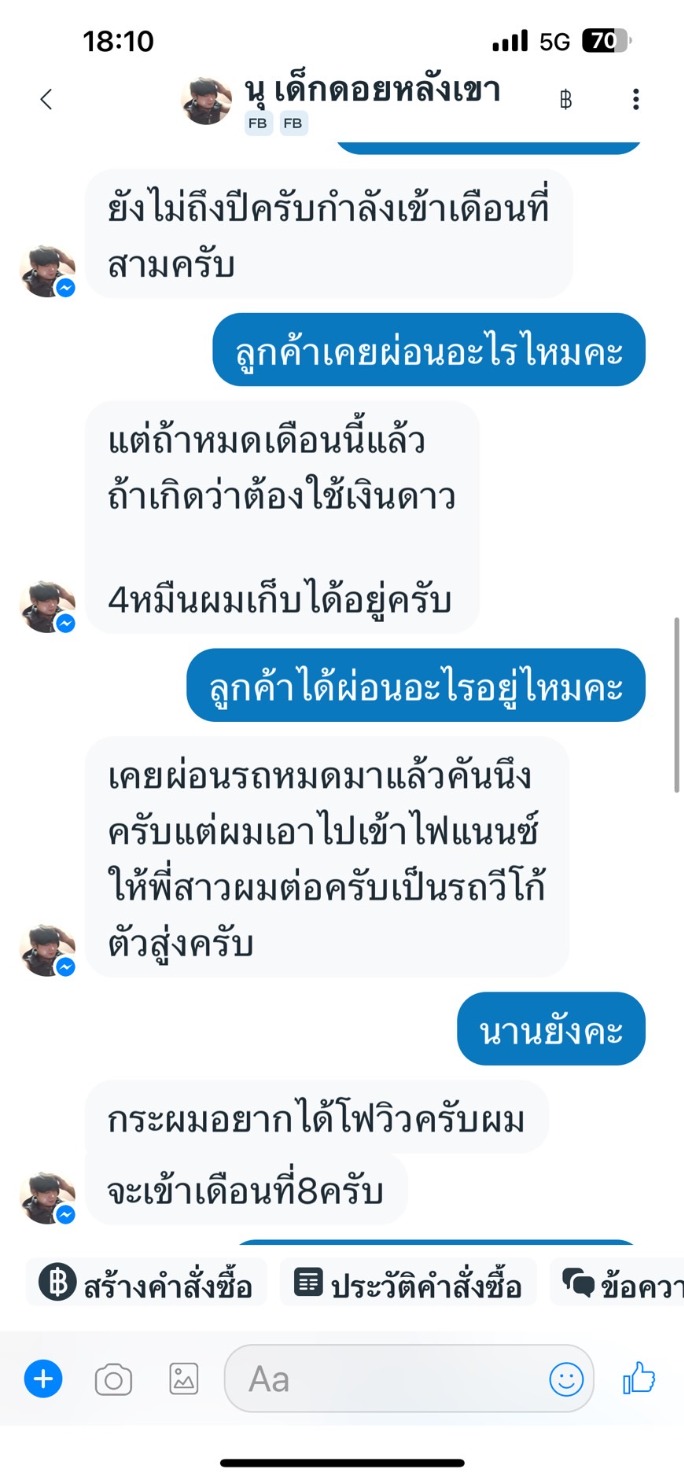Viewport: 684px width, 1480px height.
Task: Open the contact's profile picture in the header
Action: point(207,99)
